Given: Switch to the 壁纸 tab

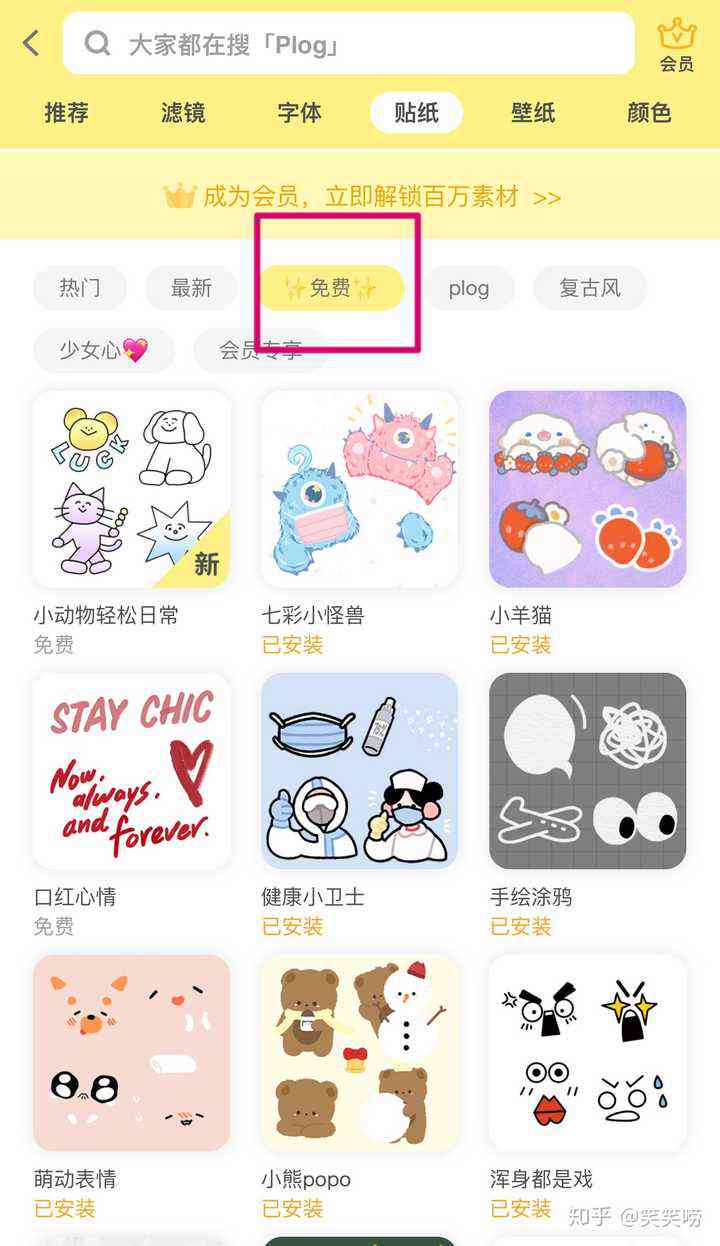Looking at the screenshot, I should (533, 113).
